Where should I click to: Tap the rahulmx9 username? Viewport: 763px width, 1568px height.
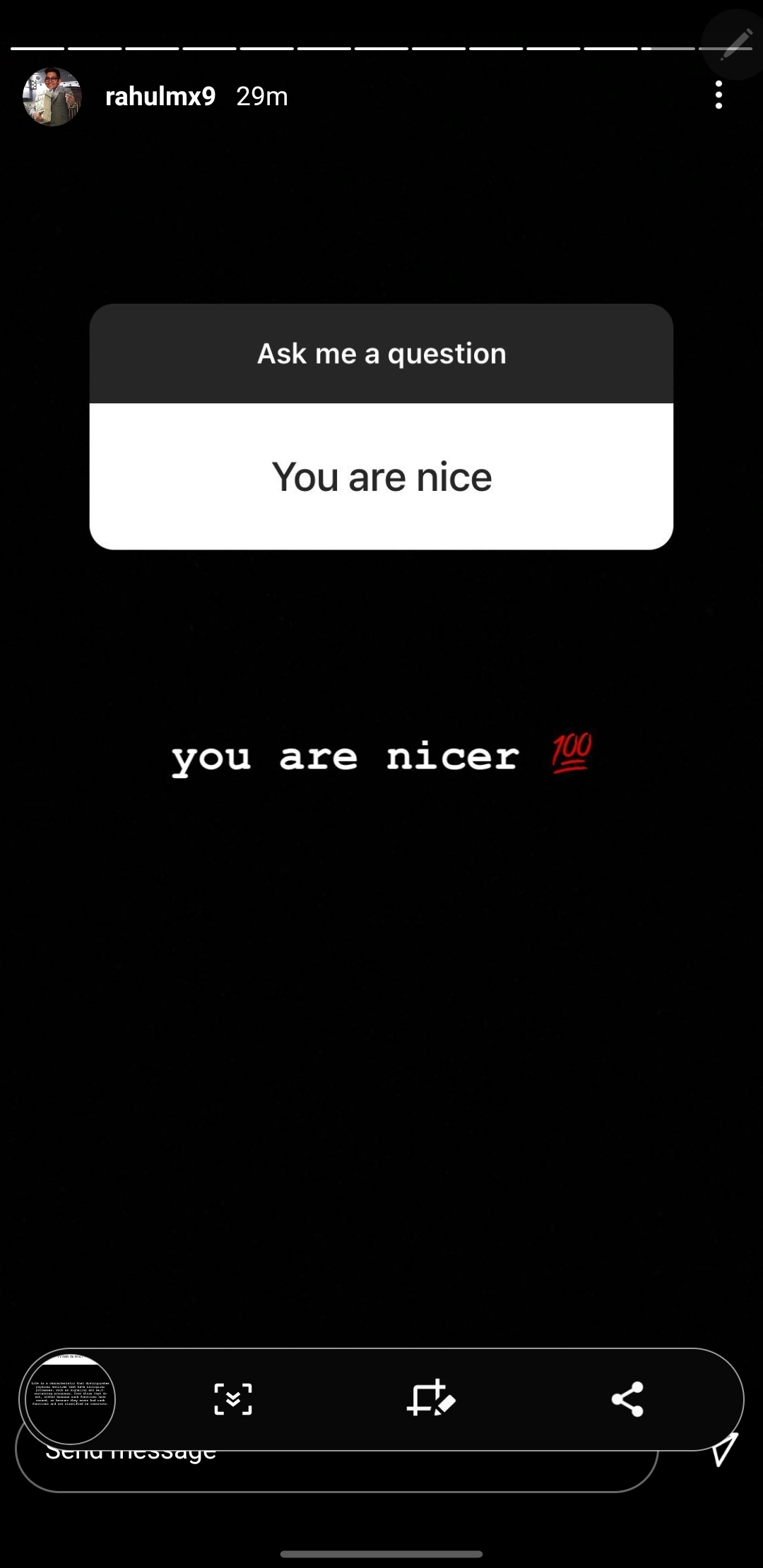(x=160, y=96)
